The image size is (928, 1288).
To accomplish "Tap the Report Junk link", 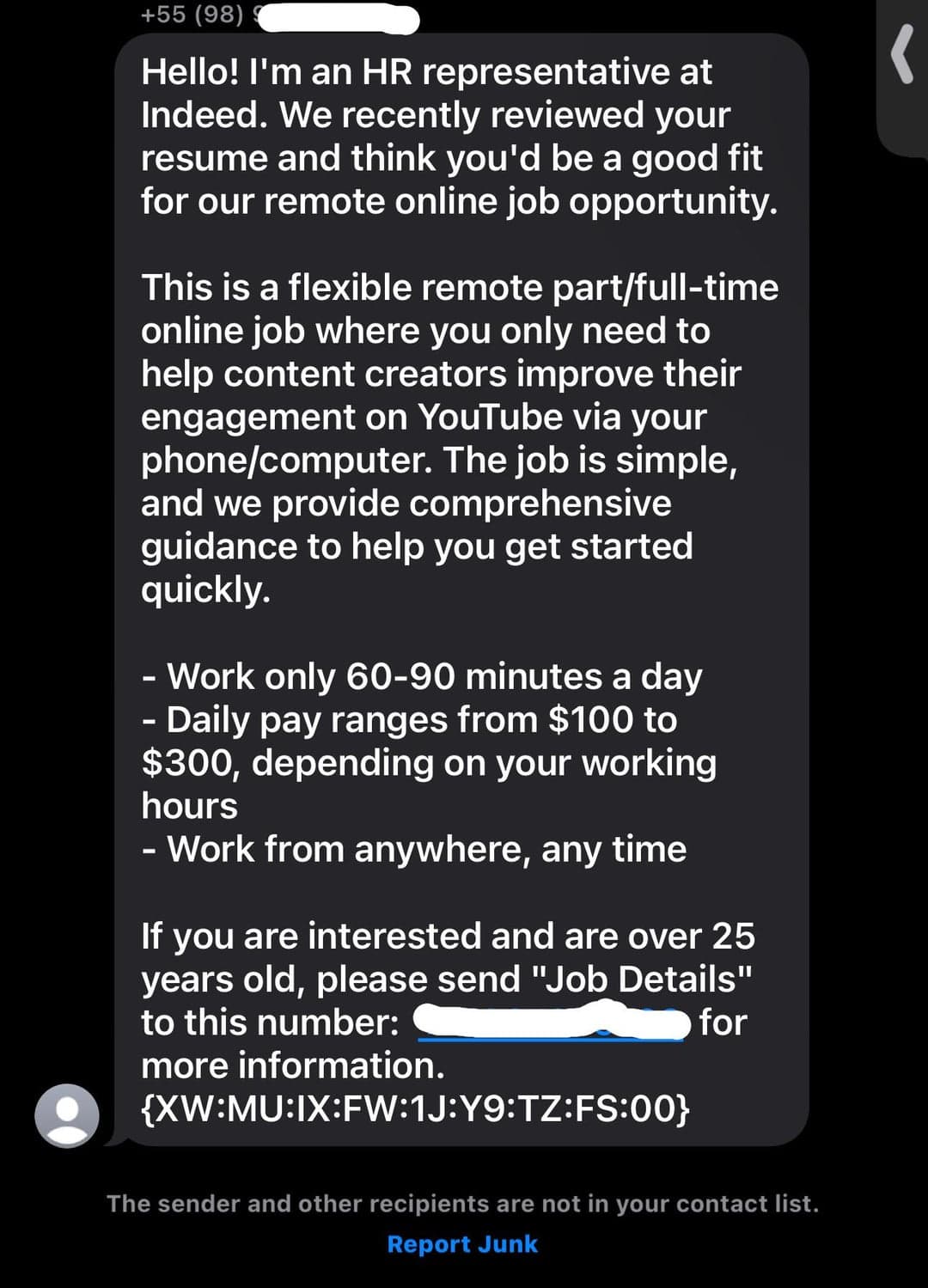I will point(463,1243).
